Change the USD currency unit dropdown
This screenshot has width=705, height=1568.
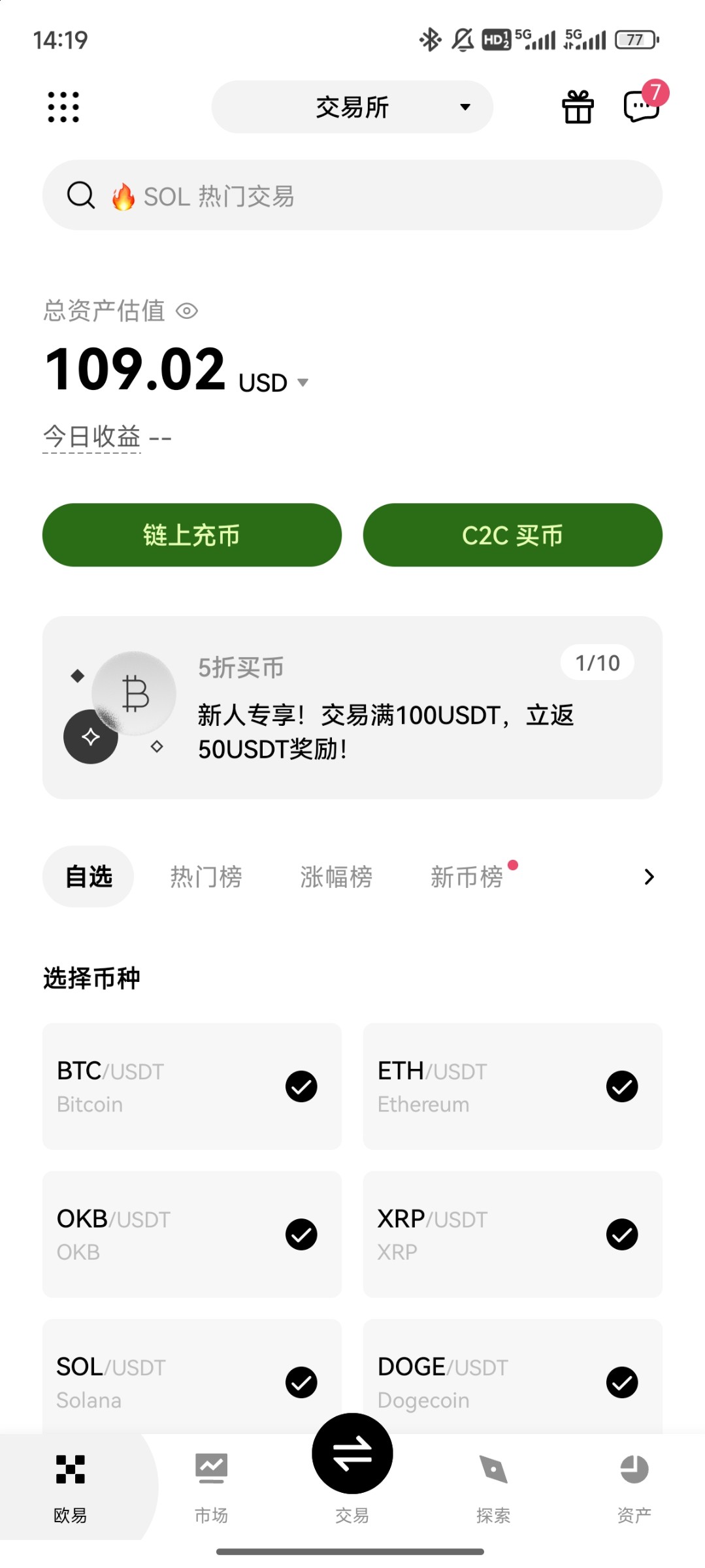tap(273, 383)
